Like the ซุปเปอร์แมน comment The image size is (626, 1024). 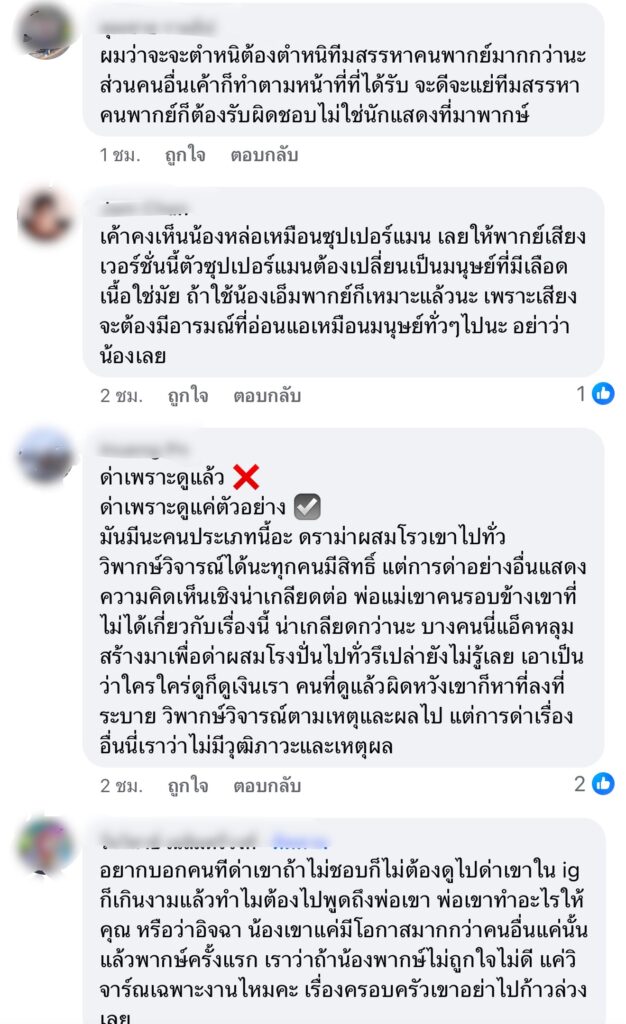(187, 395)
